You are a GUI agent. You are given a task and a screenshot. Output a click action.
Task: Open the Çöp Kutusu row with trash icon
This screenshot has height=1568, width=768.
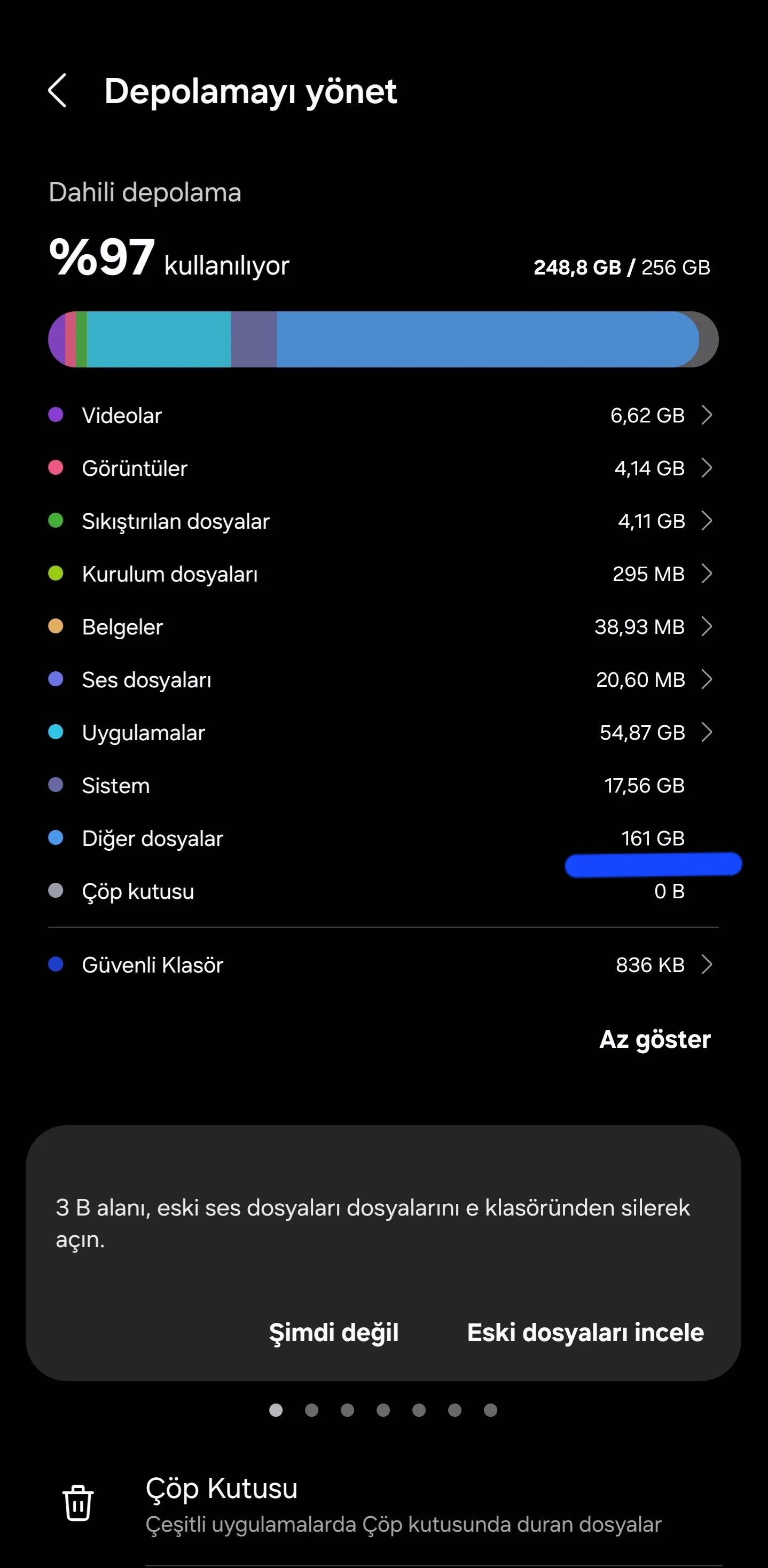pos(383,1504)
